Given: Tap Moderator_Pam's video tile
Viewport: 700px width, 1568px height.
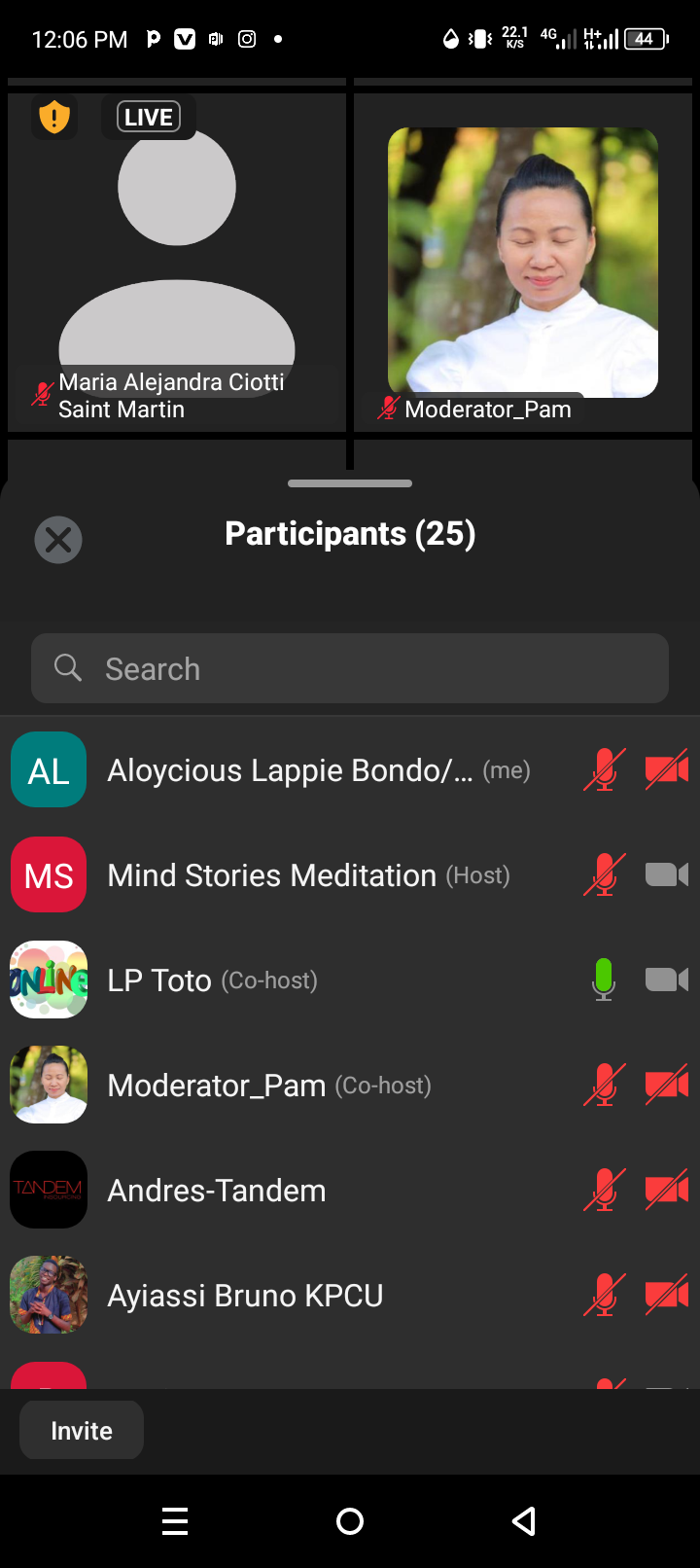Looking at the screenshot, I should pos(523,263).
